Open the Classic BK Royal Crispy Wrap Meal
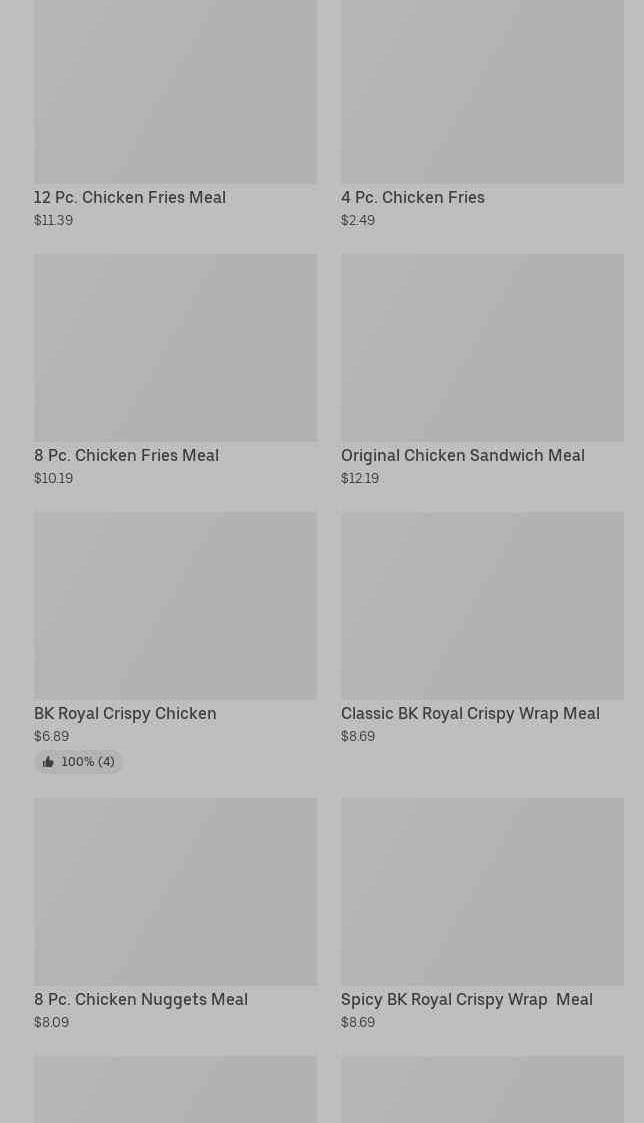 (482, 628)
